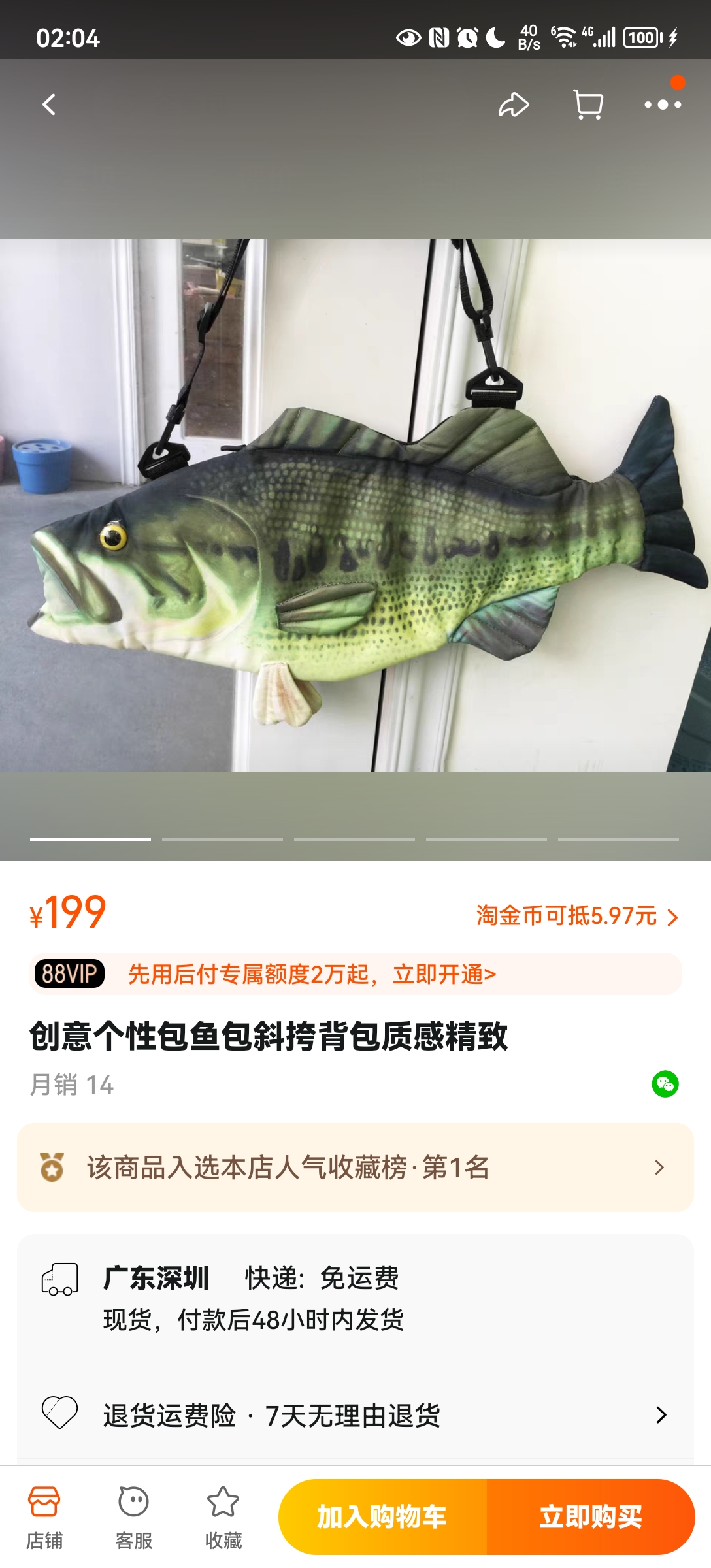This screenshot has height=1568, width=711.
Task: Open the 88VIP 先用后付 promotion banner
Action: coord(355,974)
